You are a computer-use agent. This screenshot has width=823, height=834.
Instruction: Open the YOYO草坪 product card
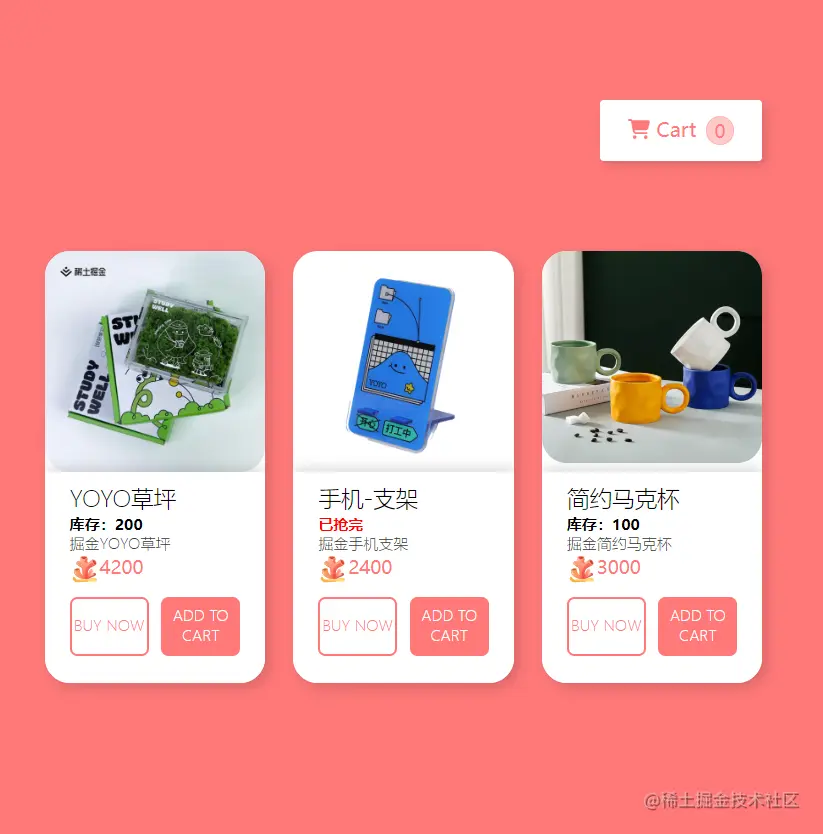155,361
